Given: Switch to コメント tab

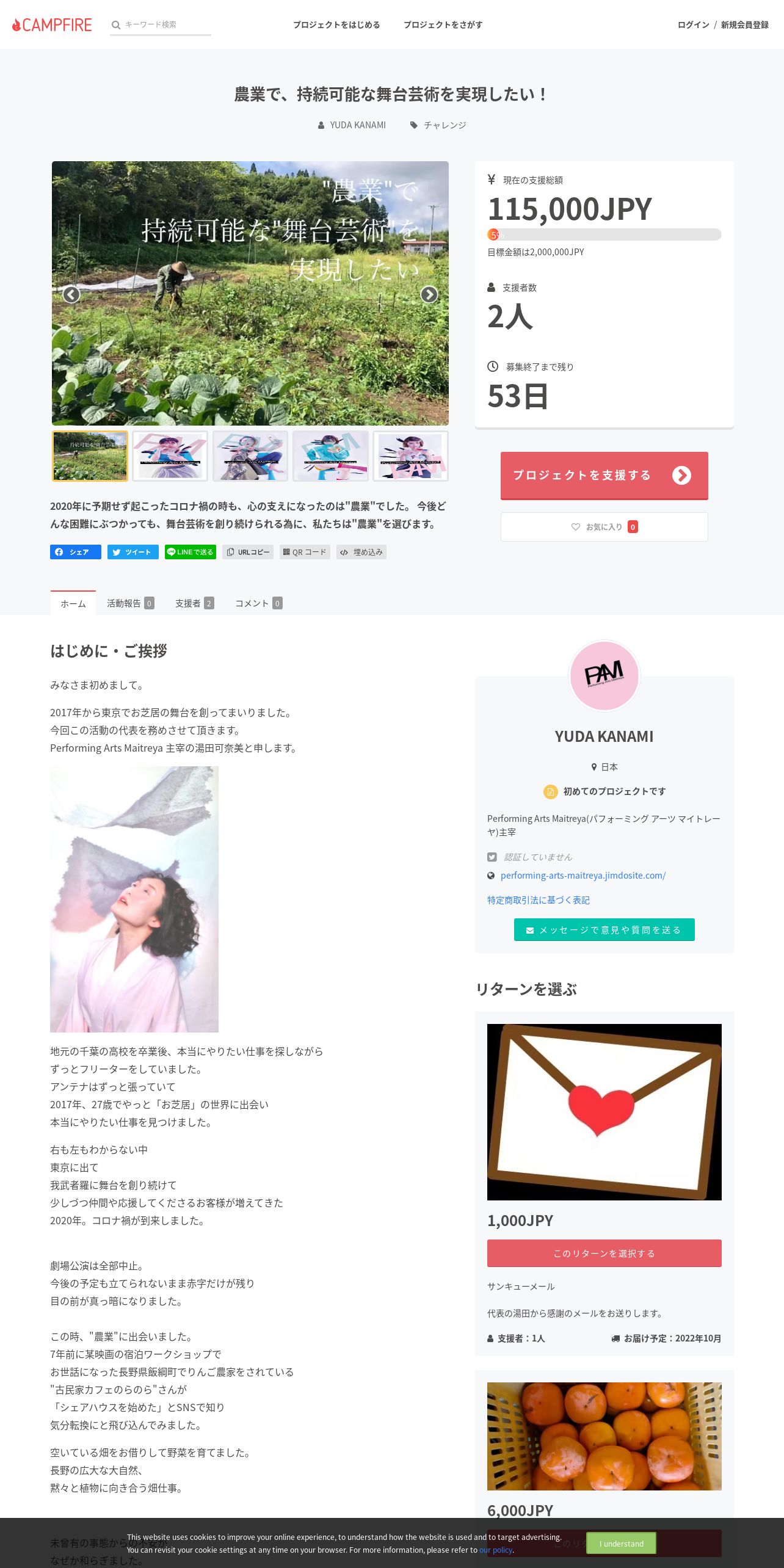Looking at the screenshot, I should [x=258, y=603].
